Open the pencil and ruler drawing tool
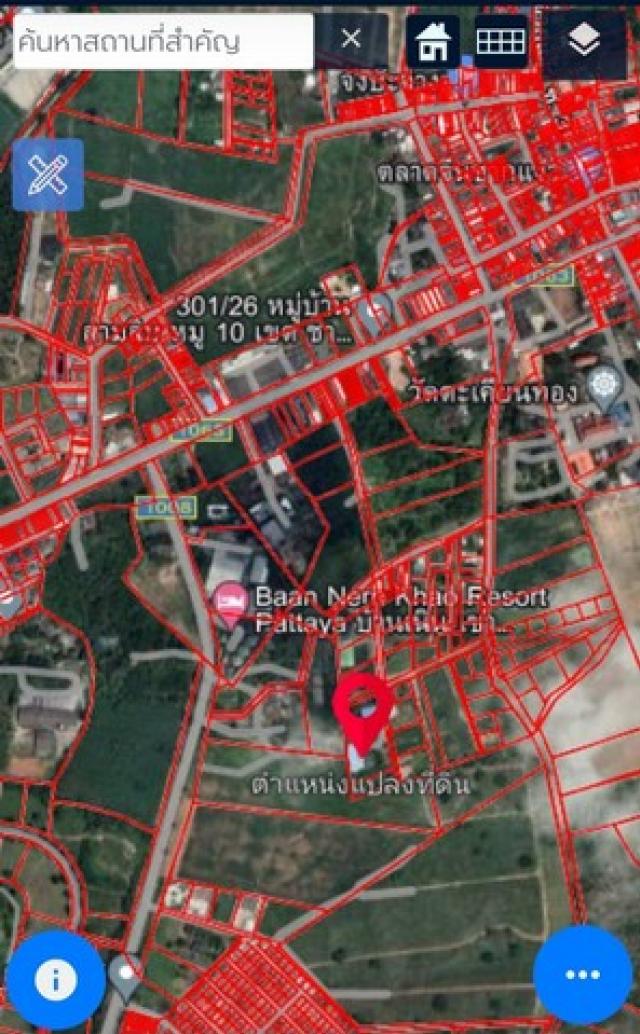 48,175
